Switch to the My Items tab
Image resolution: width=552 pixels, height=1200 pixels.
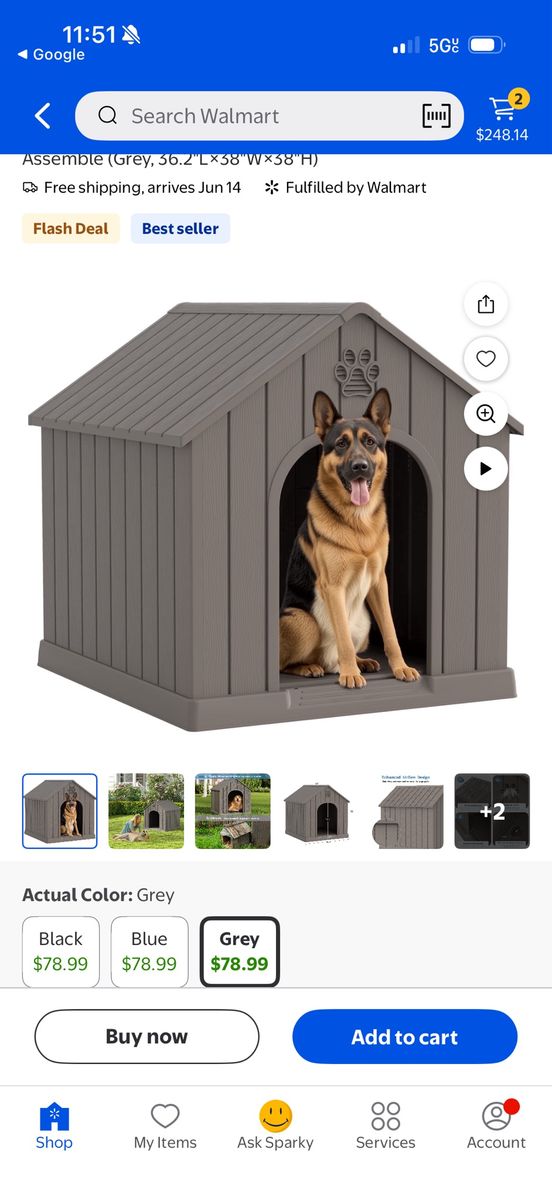[165, 1126]
